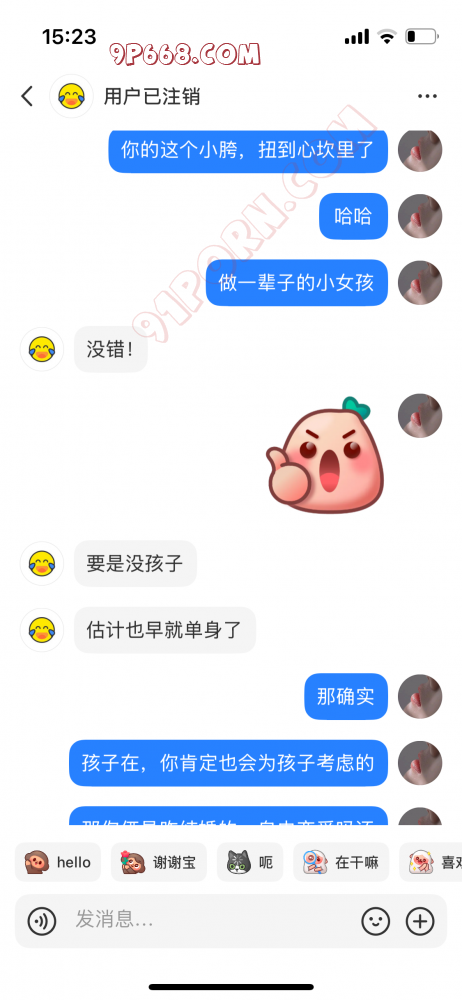Tap the emoji avatar beside 没错! message
The height and width of the screenshot is (1000, 462).
tap(42, 349)
